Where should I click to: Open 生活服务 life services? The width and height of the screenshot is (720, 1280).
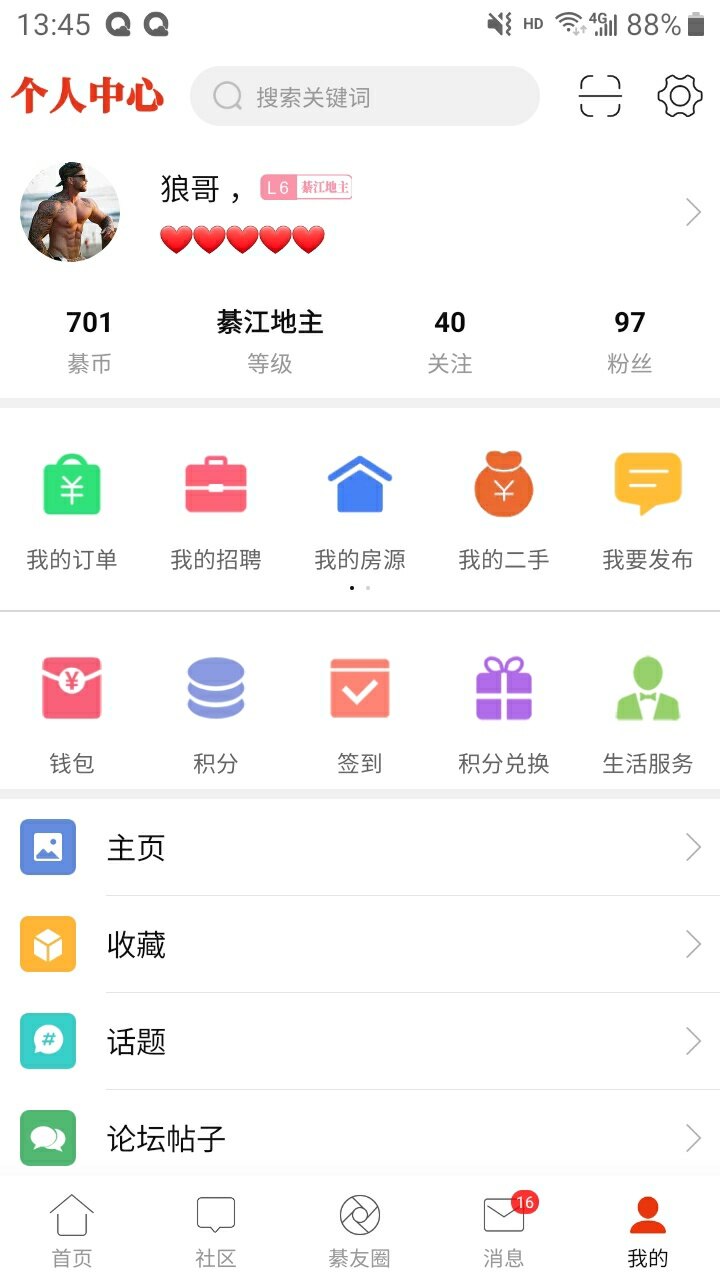click(x=648, y=712)
